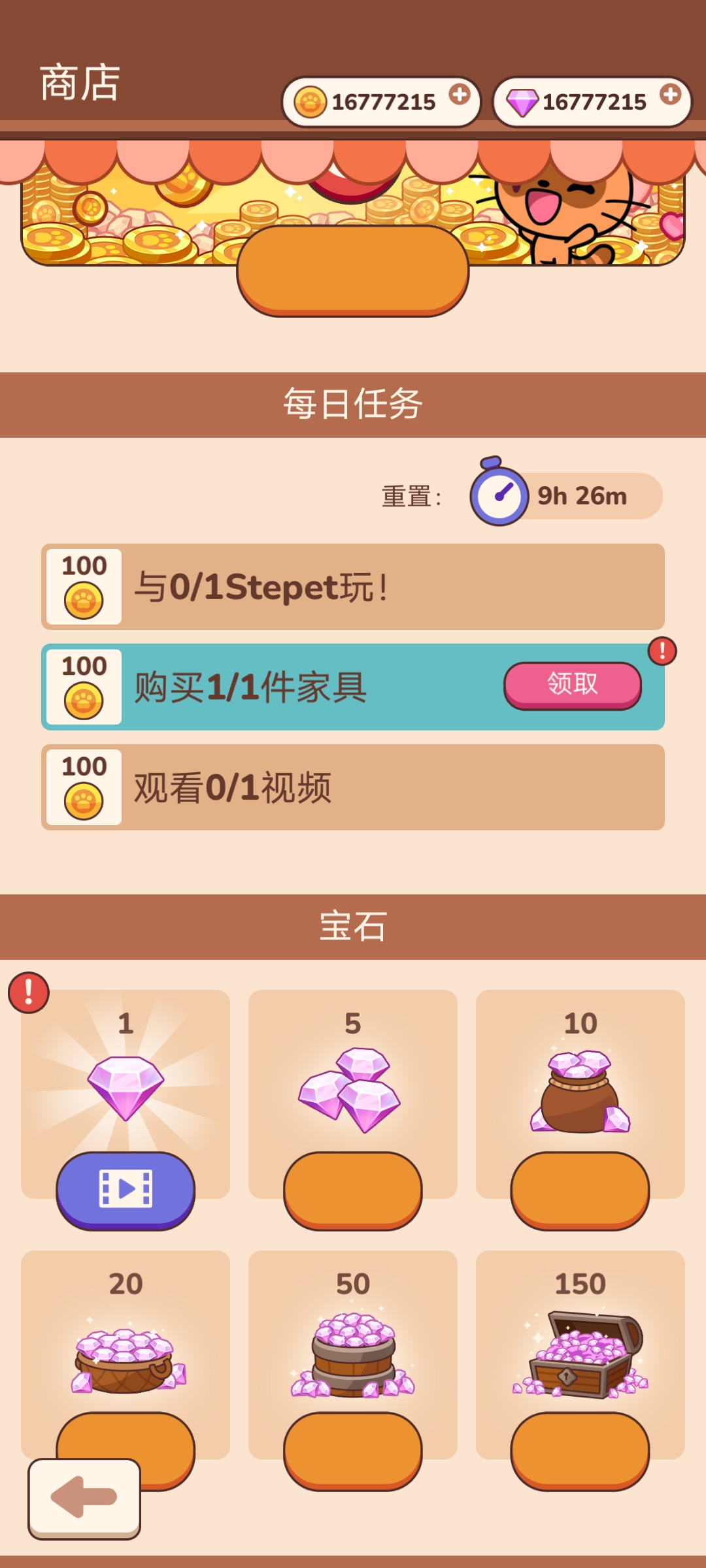The image size is (706, 1568).
Task: Open the 与0/1Stepet玩 daily task
Action: click(x=353, y=587)
